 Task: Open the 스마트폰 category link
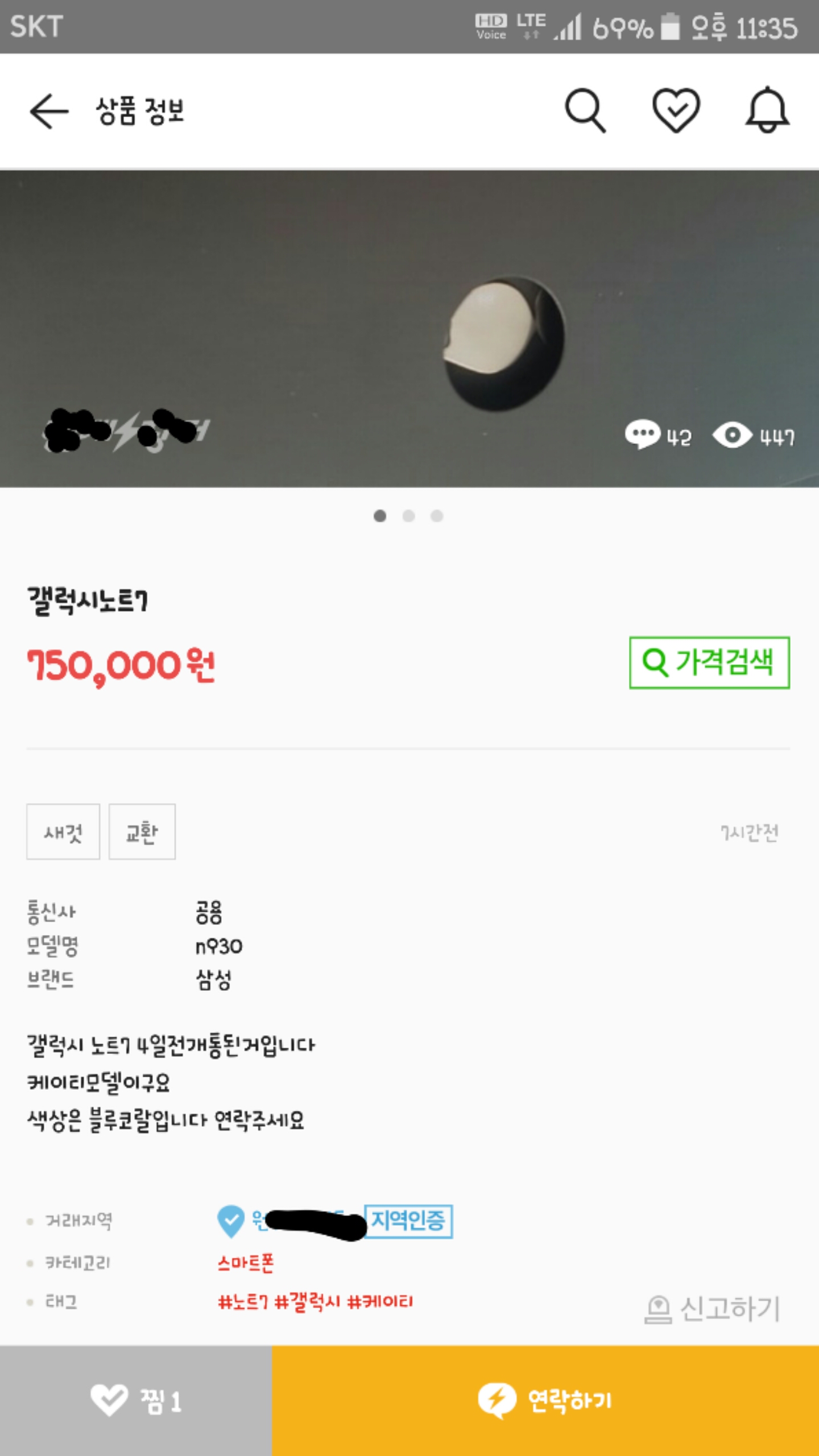(246, 1263)
